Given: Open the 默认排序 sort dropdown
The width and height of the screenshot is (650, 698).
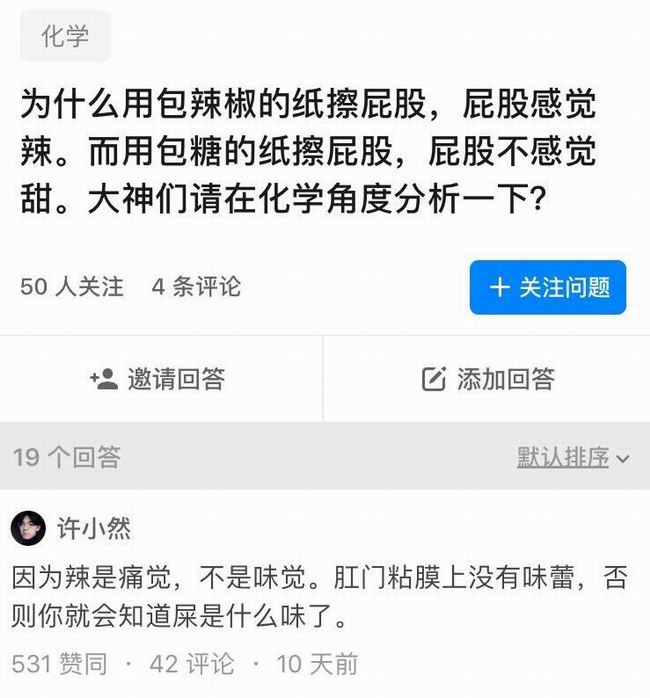Looking at the screenshot, I should (572, 458).
